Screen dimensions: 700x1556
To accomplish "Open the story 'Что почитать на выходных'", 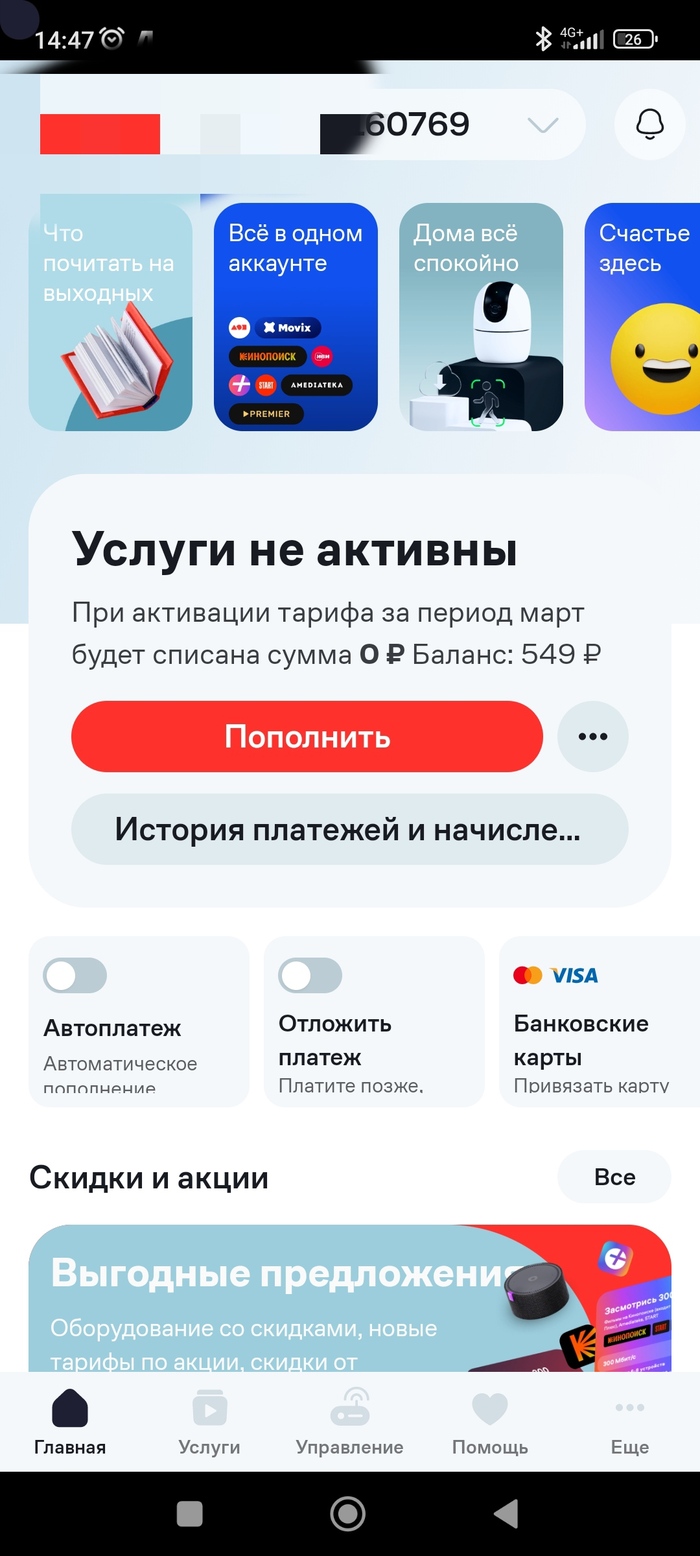I will pos(110,317).
